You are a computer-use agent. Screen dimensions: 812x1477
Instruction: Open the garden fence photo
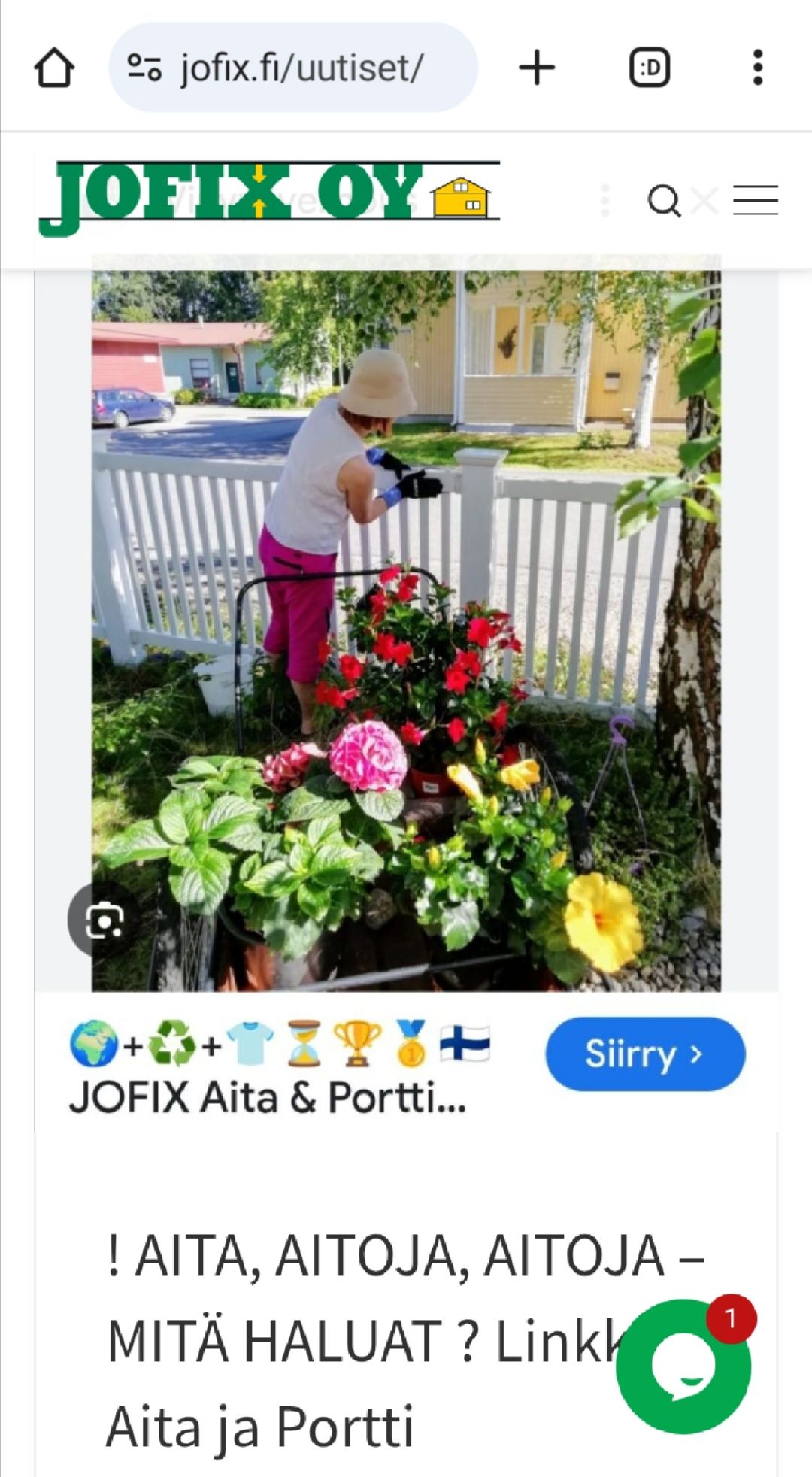tap(406, 624)
